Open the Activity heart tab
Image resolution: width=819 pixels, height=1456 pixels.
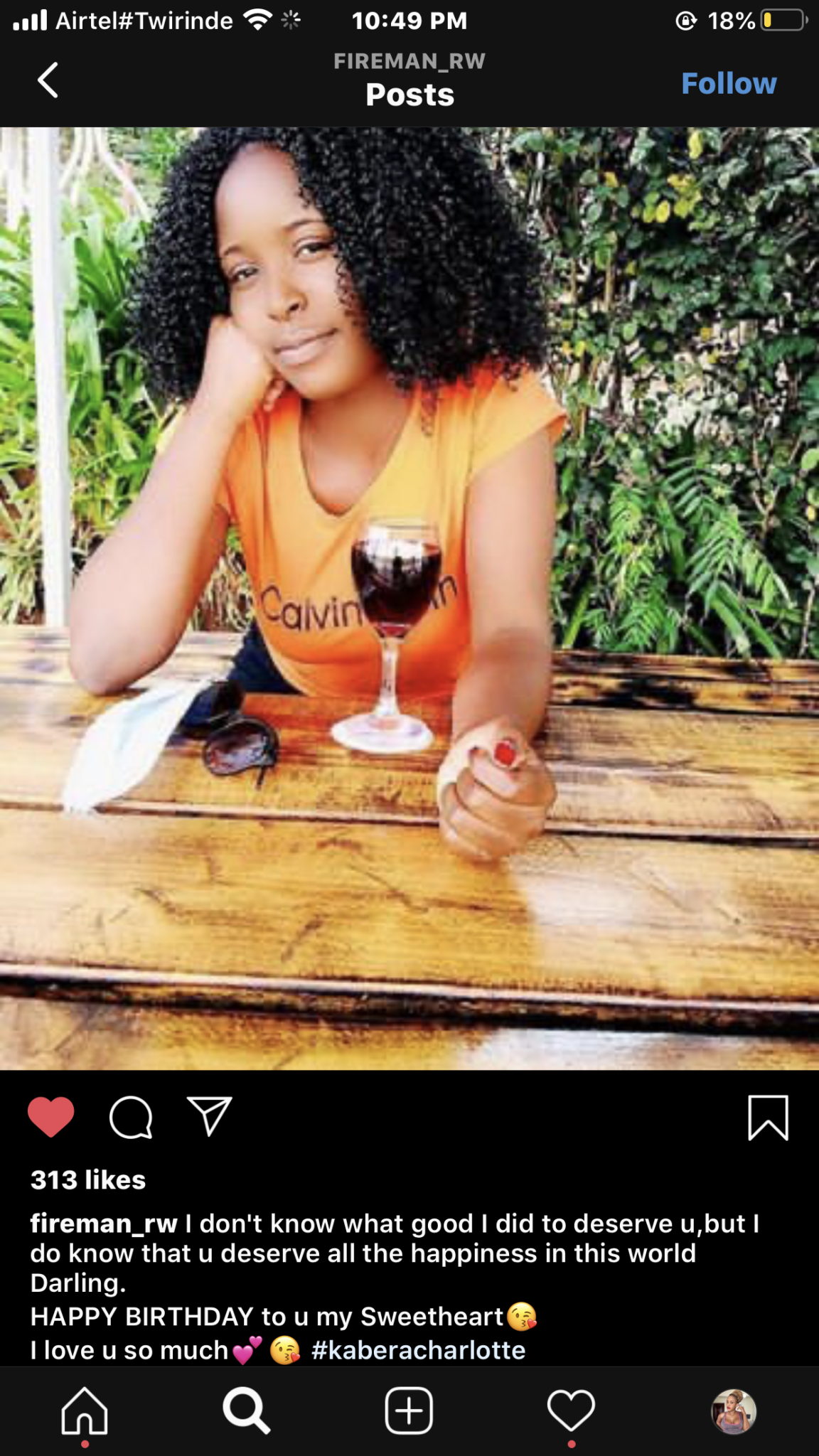(571, 1410)
